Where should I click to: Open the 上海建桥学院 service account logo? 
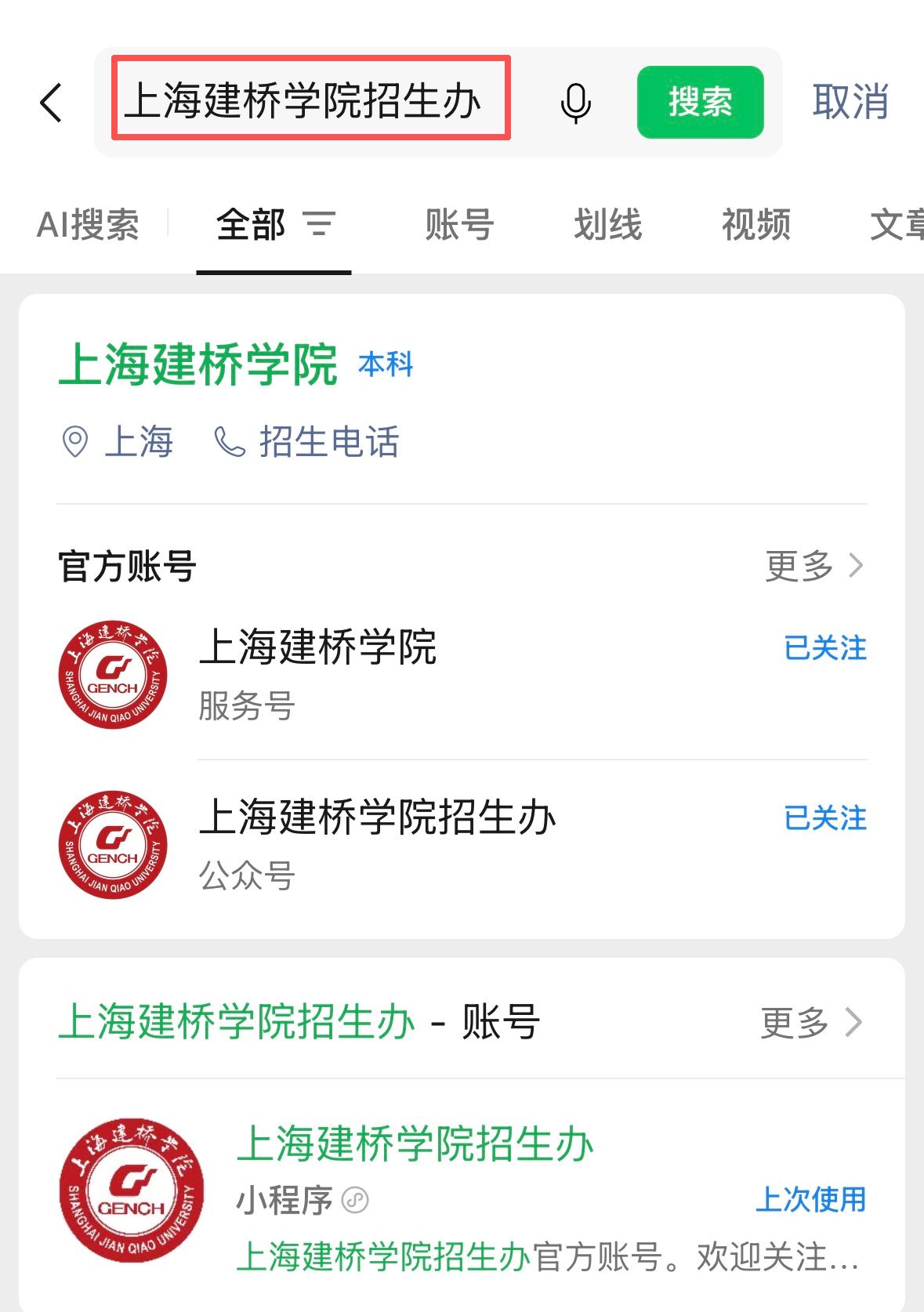(112, 676)
